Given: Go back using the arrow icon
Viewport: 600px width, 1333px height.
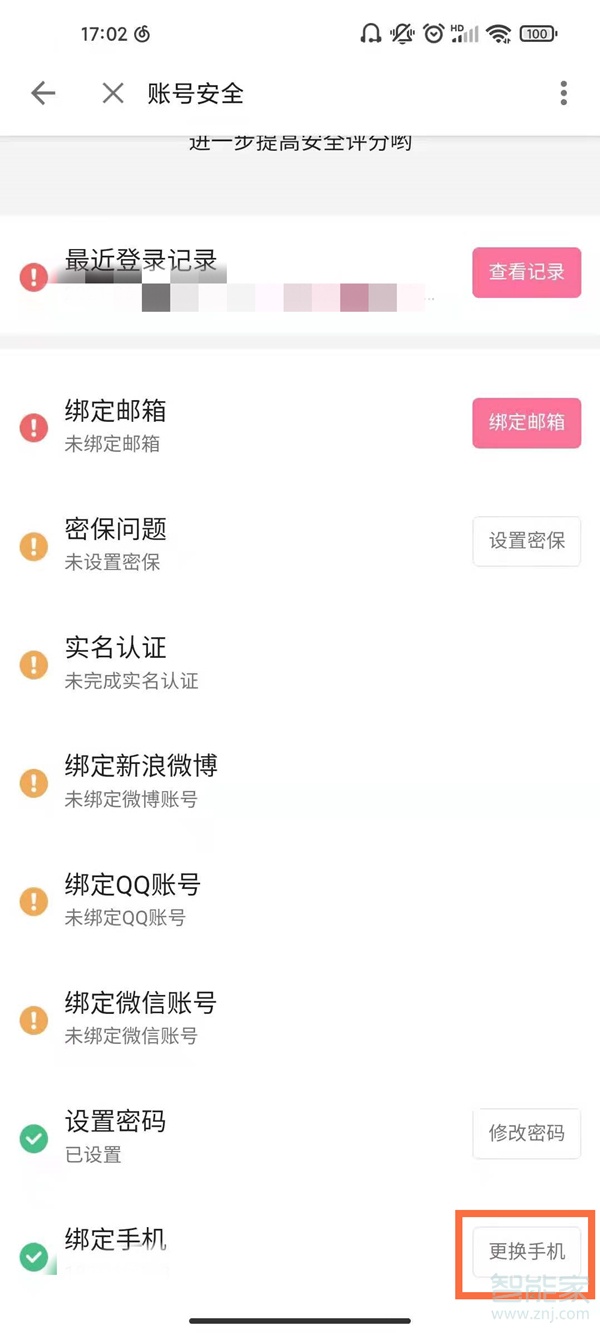Looking at the screenshot, I should pyautogui.click(x=43, y=94).
